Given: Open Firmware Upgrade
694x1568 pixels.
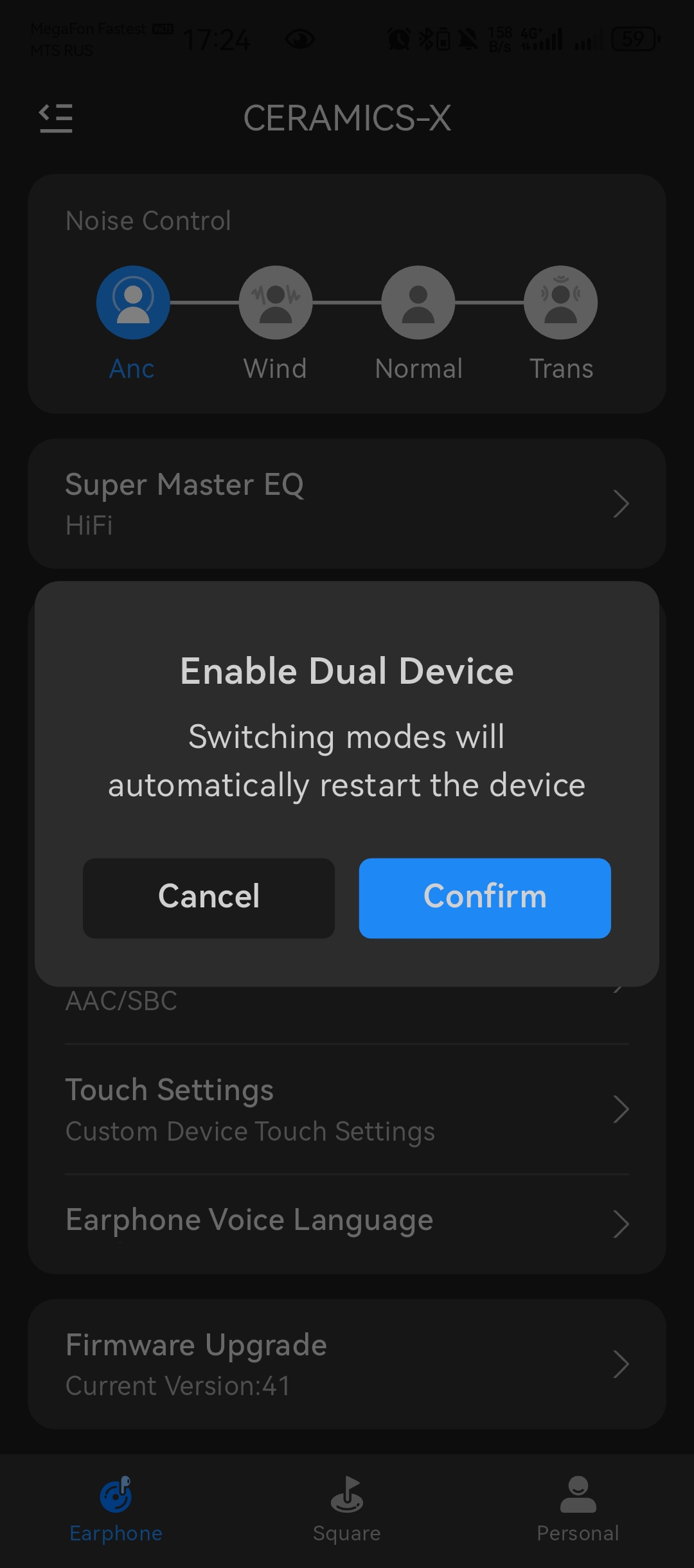Looking at the screenshot, I should click(x=347, y=1364).
